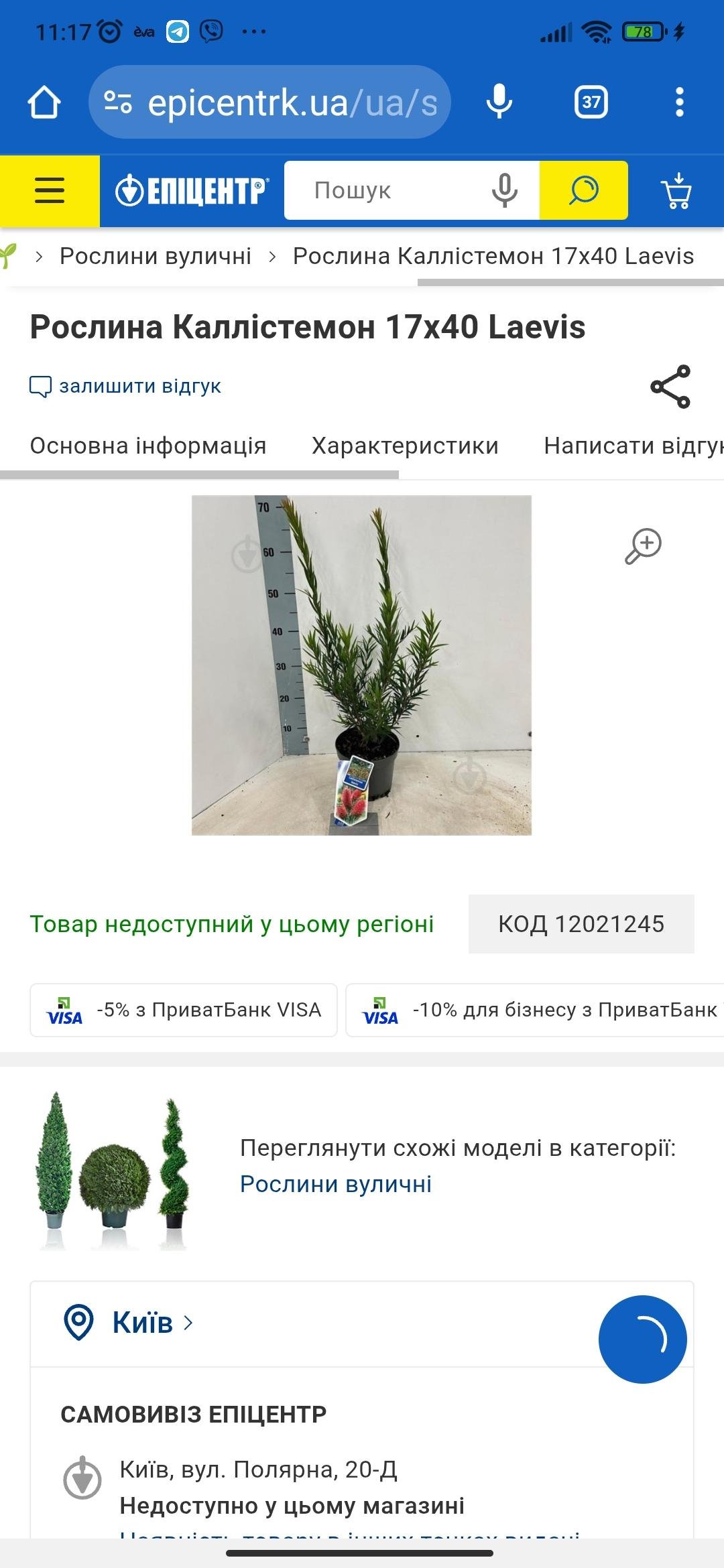724x1568 pixels.
Task: Click the -5% з ПриватБанк VISA banner
Action: 186,1010
